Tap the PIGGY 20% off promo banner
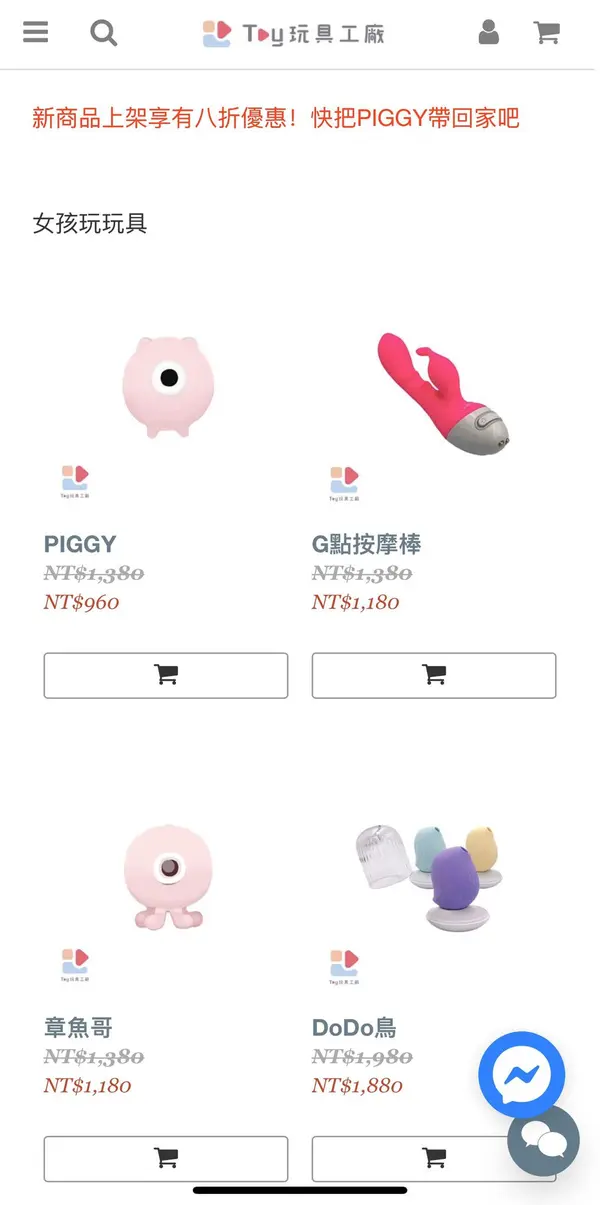The height and width of the screenshot is (1205, 600). pos(276,118)
